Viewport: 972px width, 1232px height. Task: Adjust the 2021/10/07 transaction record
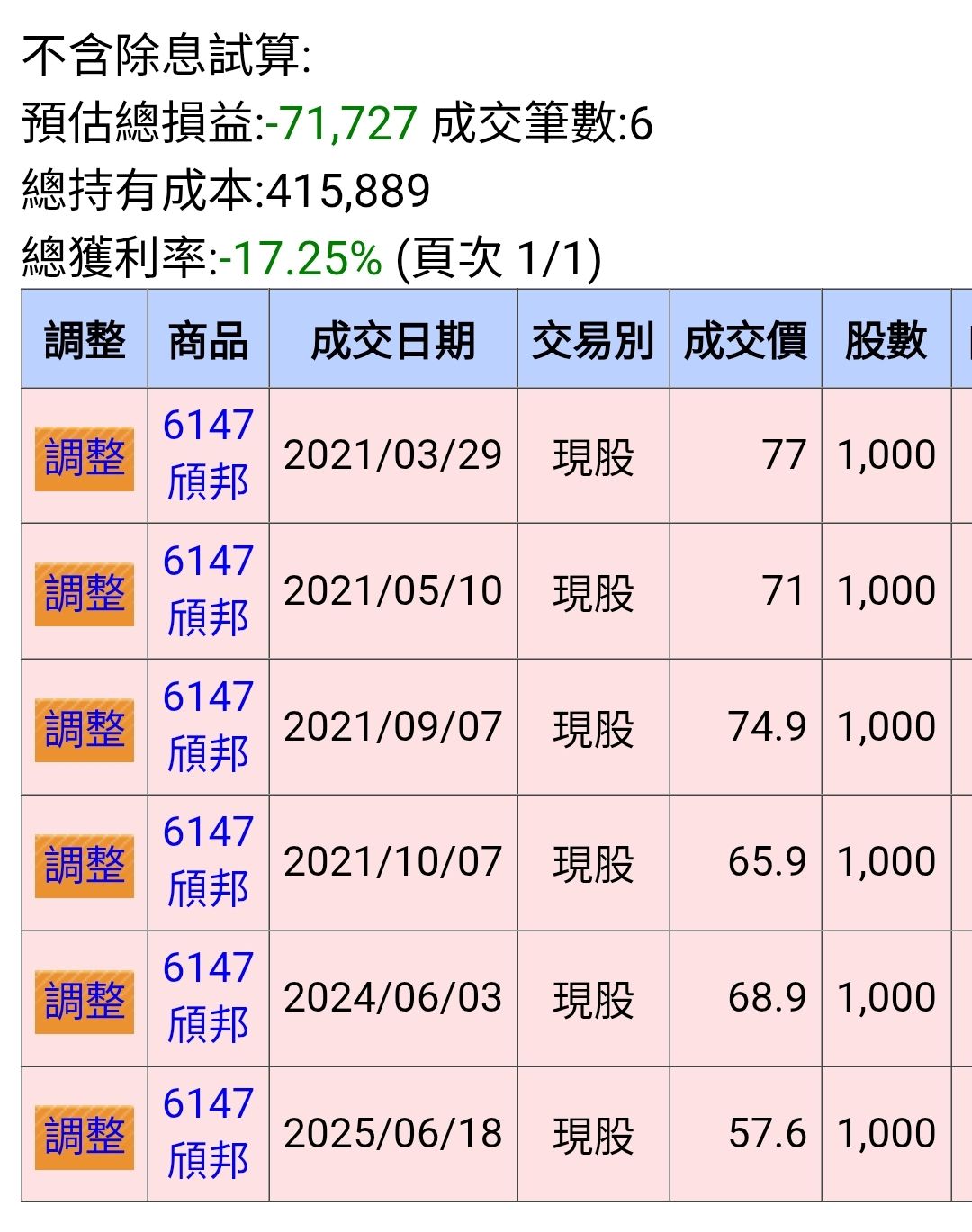[x=85, y=865]
